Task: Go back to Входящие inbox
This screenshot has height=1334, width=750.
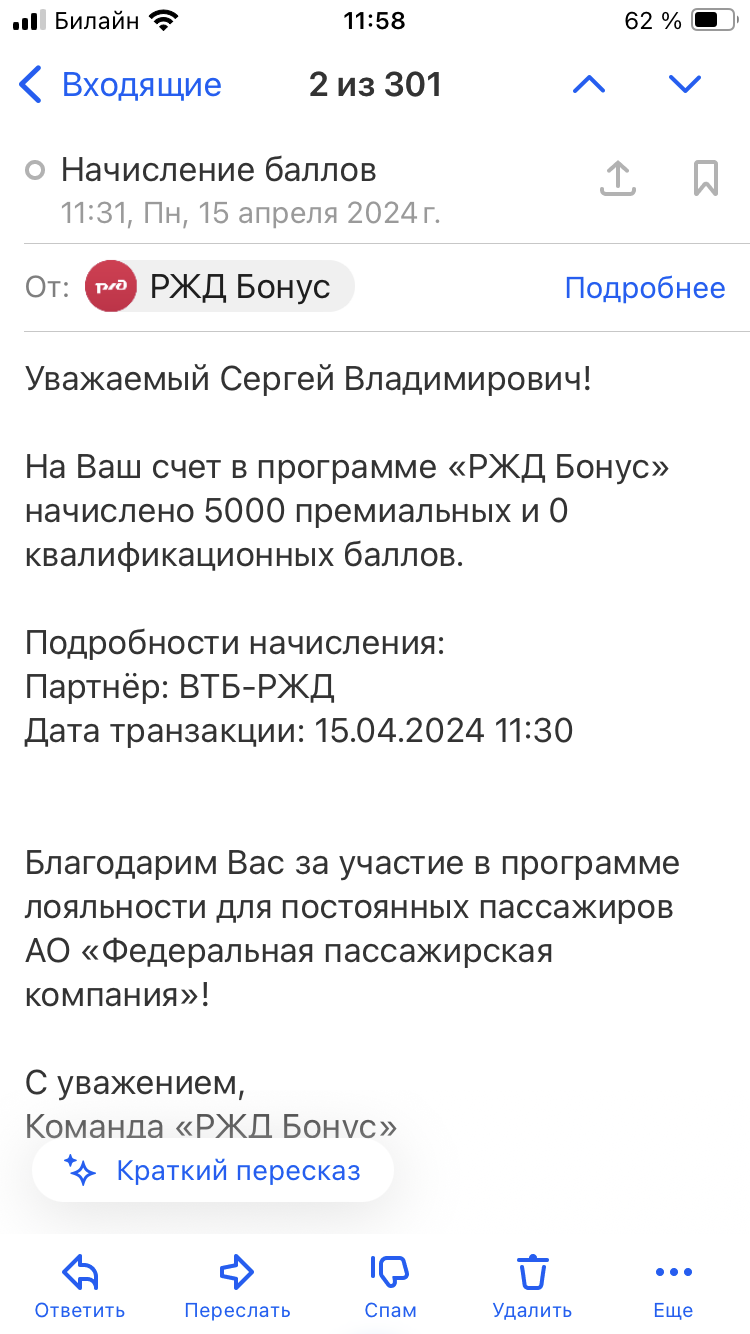Action: click(120, 85)
